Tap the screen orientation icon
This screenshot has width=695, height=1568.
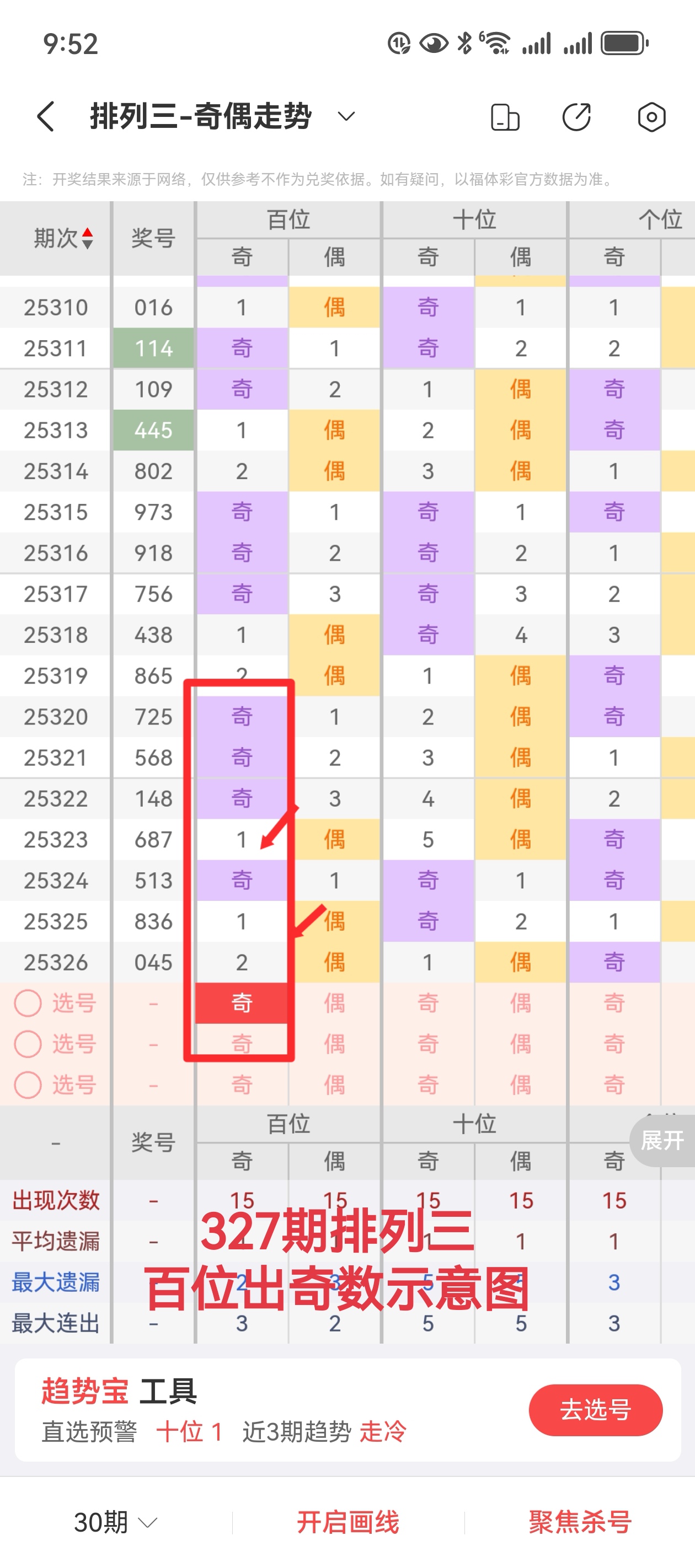(505, 117)
